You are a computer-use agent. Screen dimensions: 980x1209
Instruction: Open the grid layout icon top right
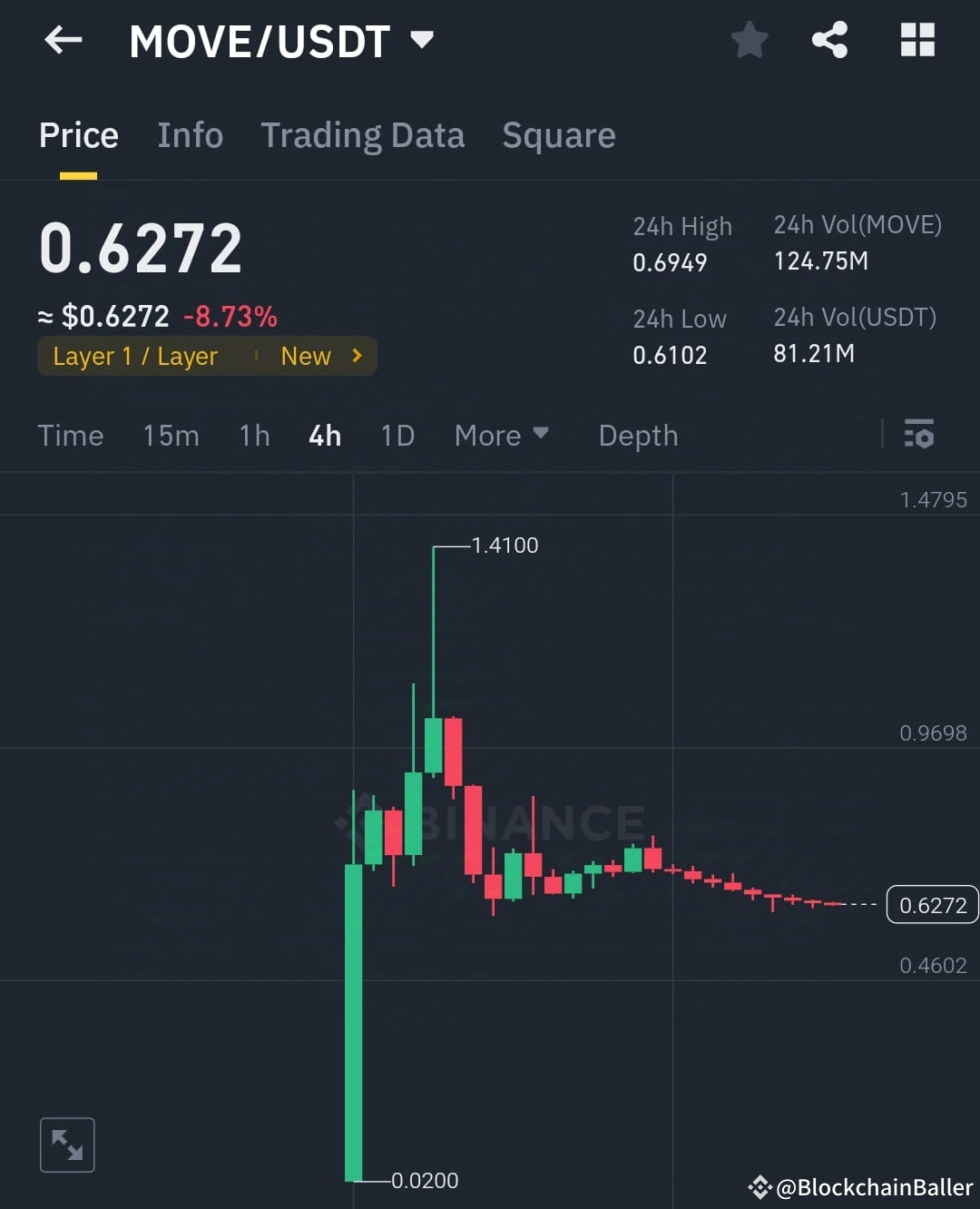pyautogui.click(x=916, y=40)
